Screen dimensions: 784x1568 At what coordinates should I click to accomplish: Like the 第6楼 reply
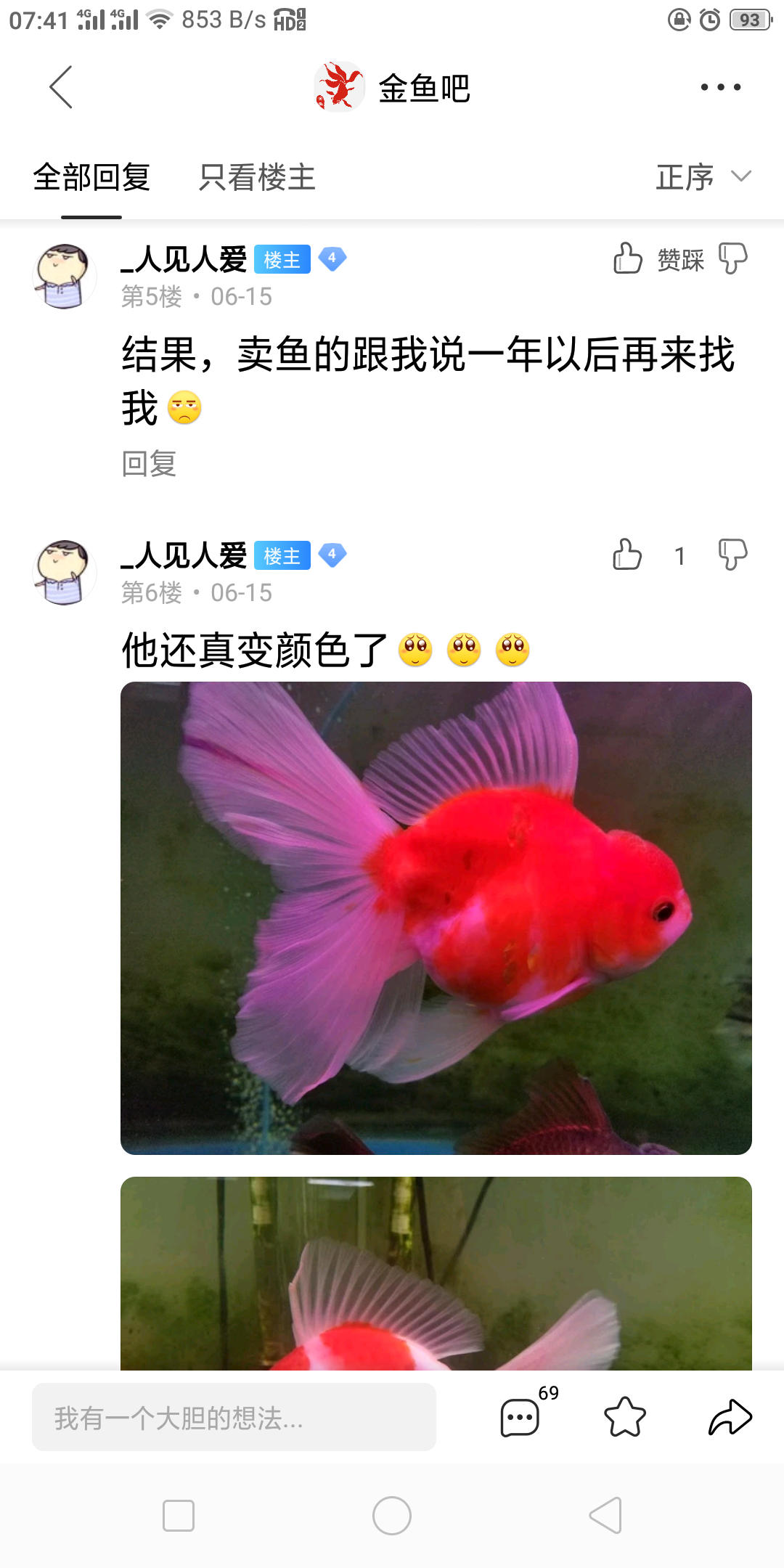click(x=628, y=555)
